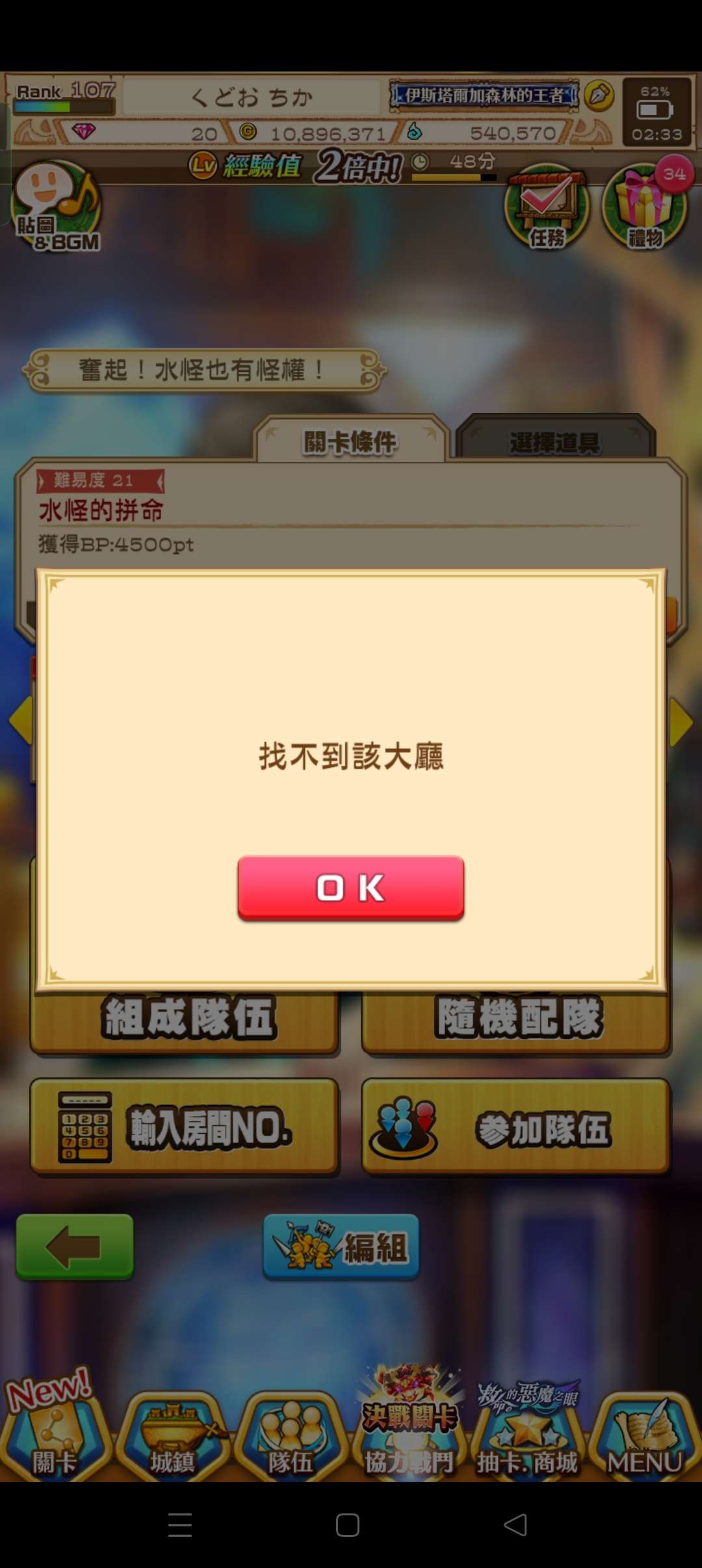
Task: Switch to the 關卡條件 tab
Action: [350, 441]
